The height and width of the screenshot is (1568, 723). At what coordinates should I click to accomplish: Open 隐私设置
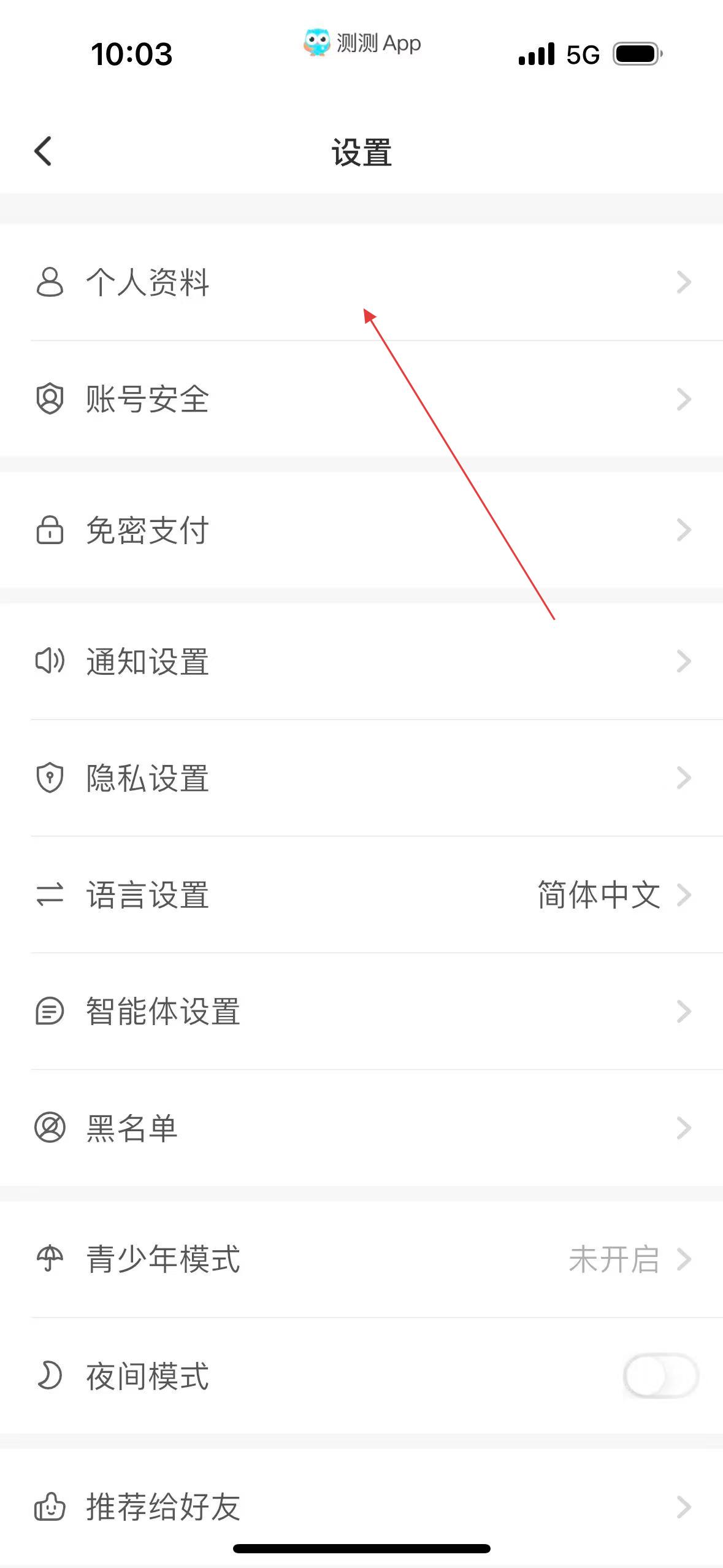(x=361, y=778)
